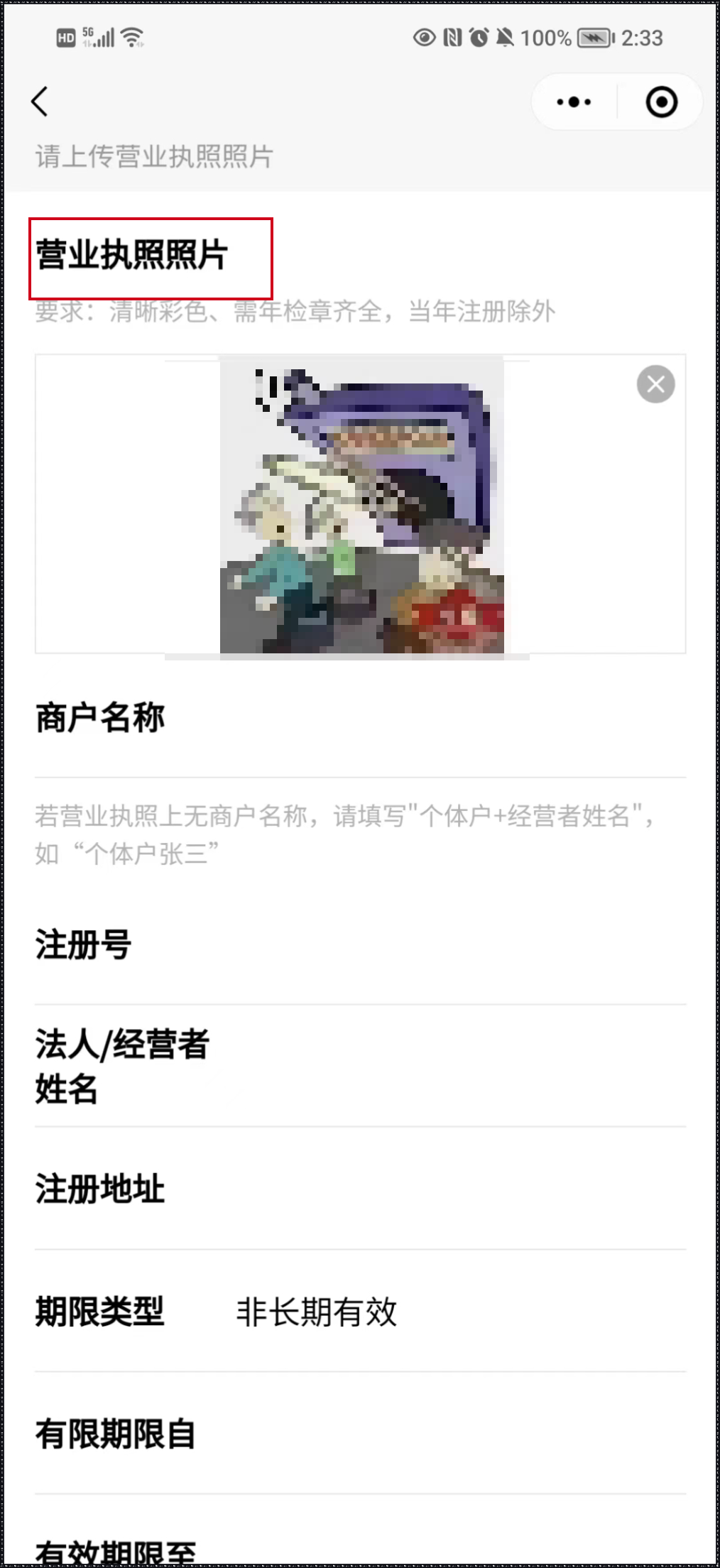This screenshot has width=720, height=1568.
Task: Open the mini-program more options menu
Action: pos(572,102)
